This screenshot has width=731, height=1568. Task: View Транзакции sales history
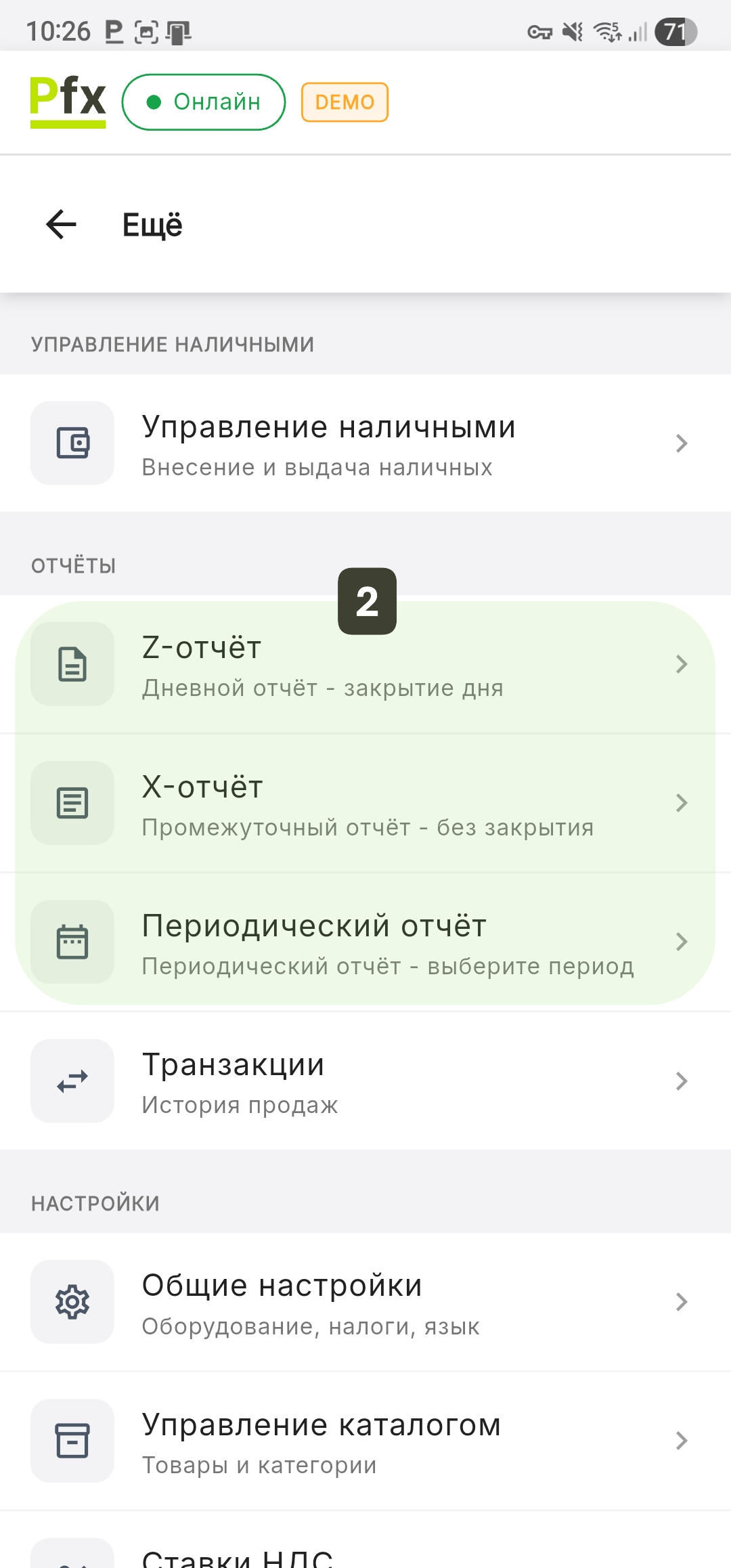click(x=365, y=1081)
